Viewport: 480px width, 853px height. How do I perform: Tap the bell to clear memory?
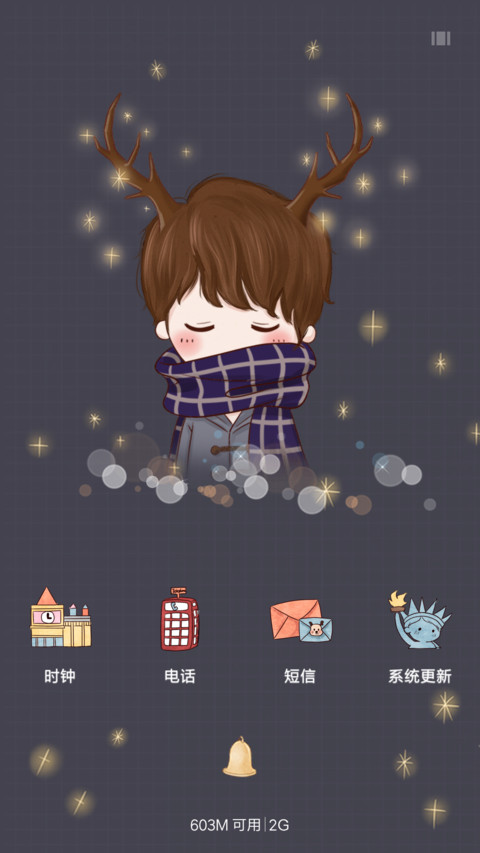click(239, 757)
